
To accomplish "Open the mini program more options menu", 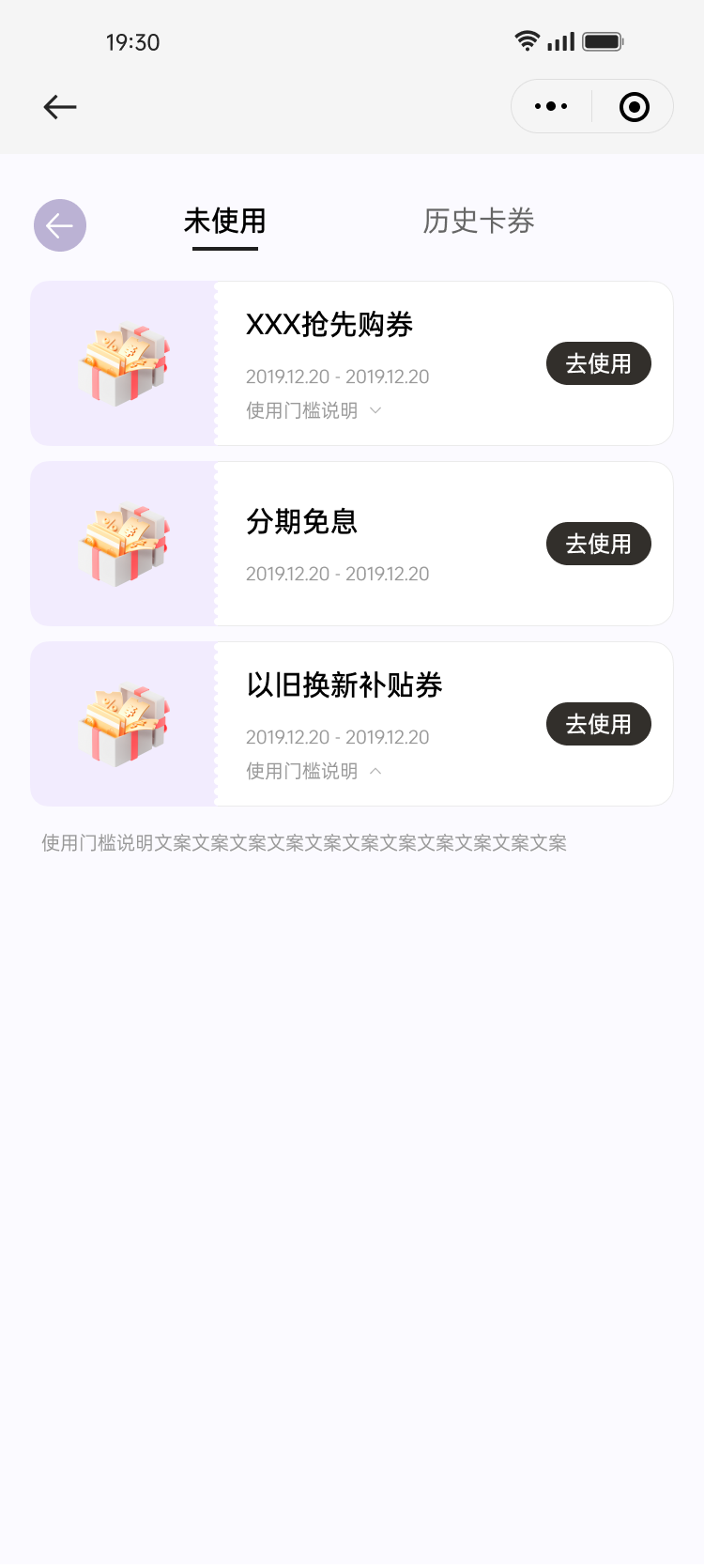I will (x=551, y=107).
